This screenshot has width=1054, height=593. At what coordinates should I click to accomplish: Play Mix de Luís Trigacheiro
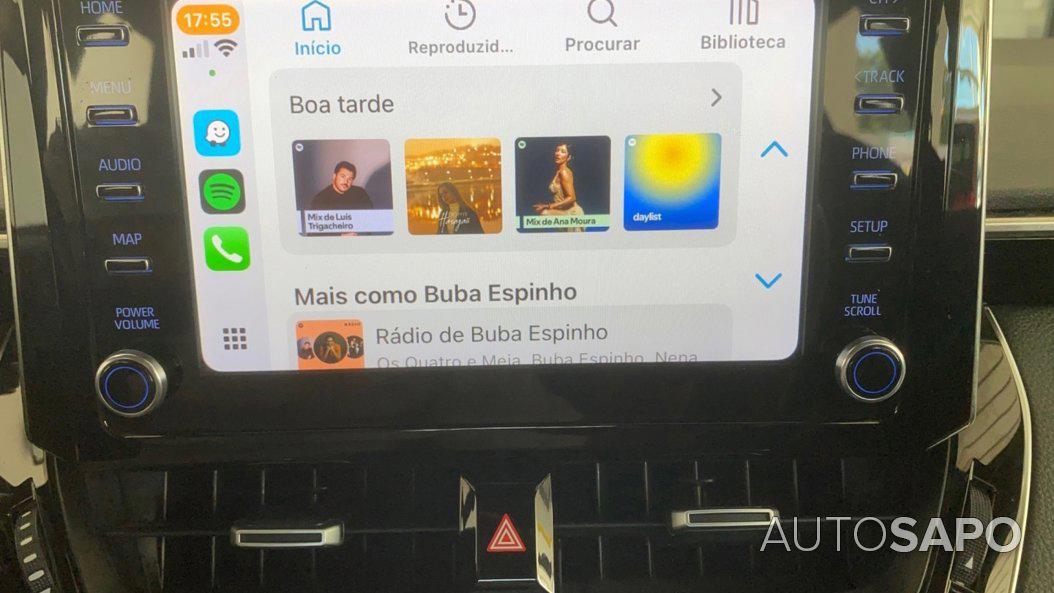(x=342, y=187)
